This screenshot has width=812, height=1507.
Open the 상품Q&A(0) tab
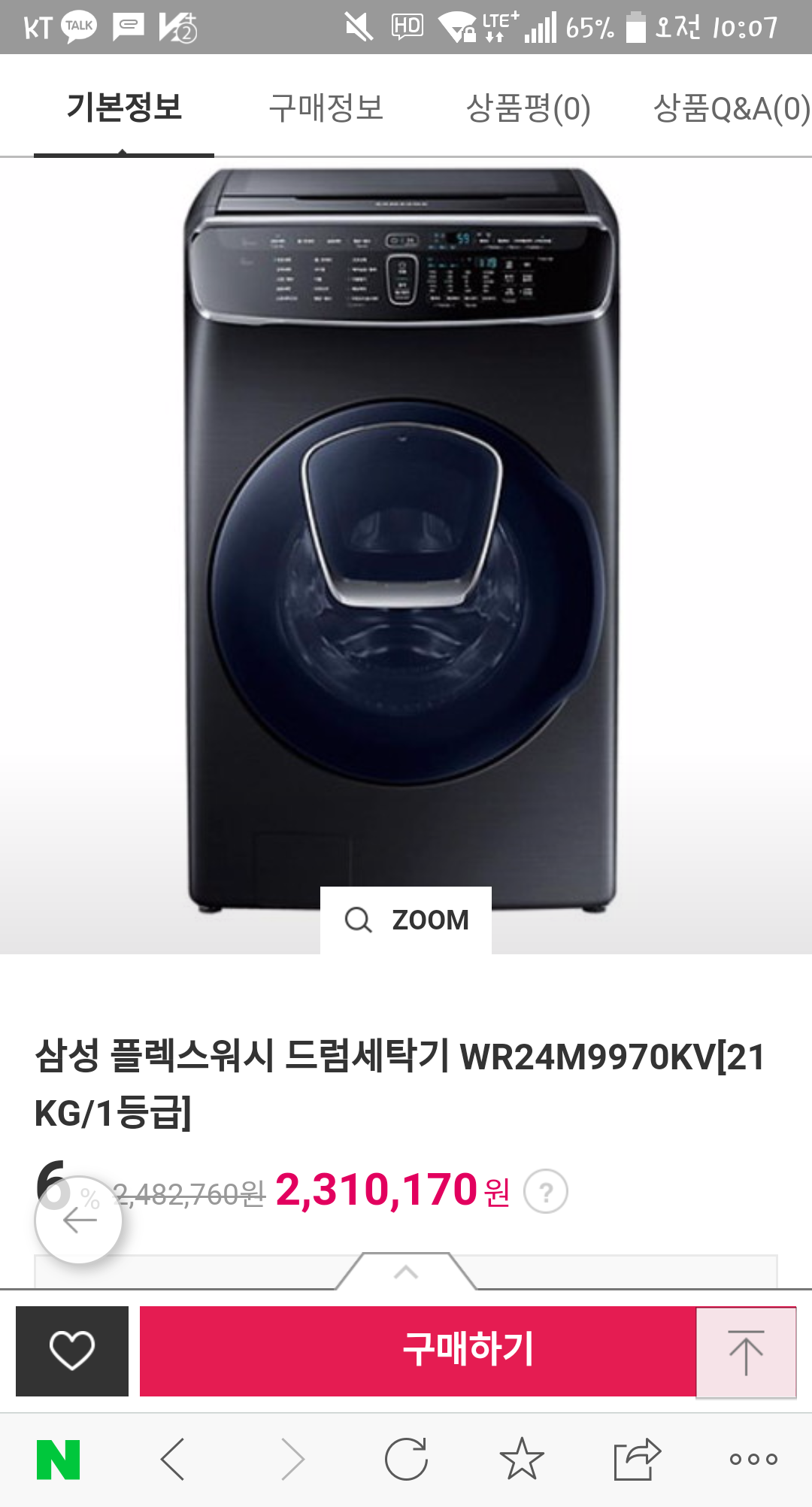click(x=731, y=108)
